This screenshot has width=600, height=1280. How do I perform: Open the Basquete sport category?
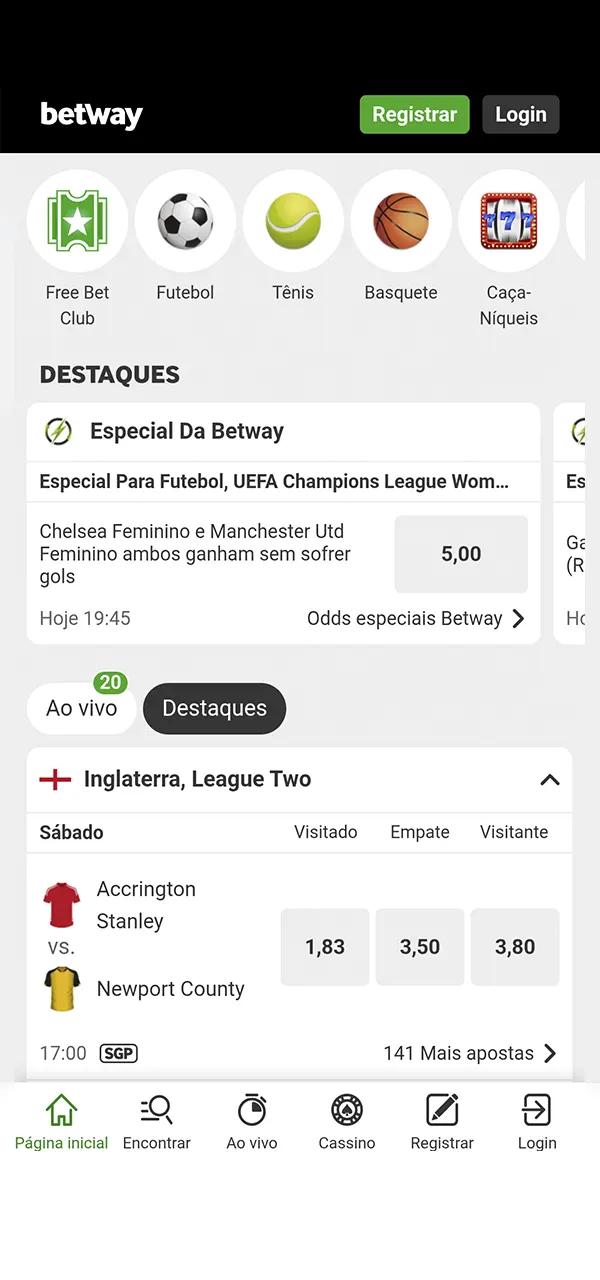401,222
